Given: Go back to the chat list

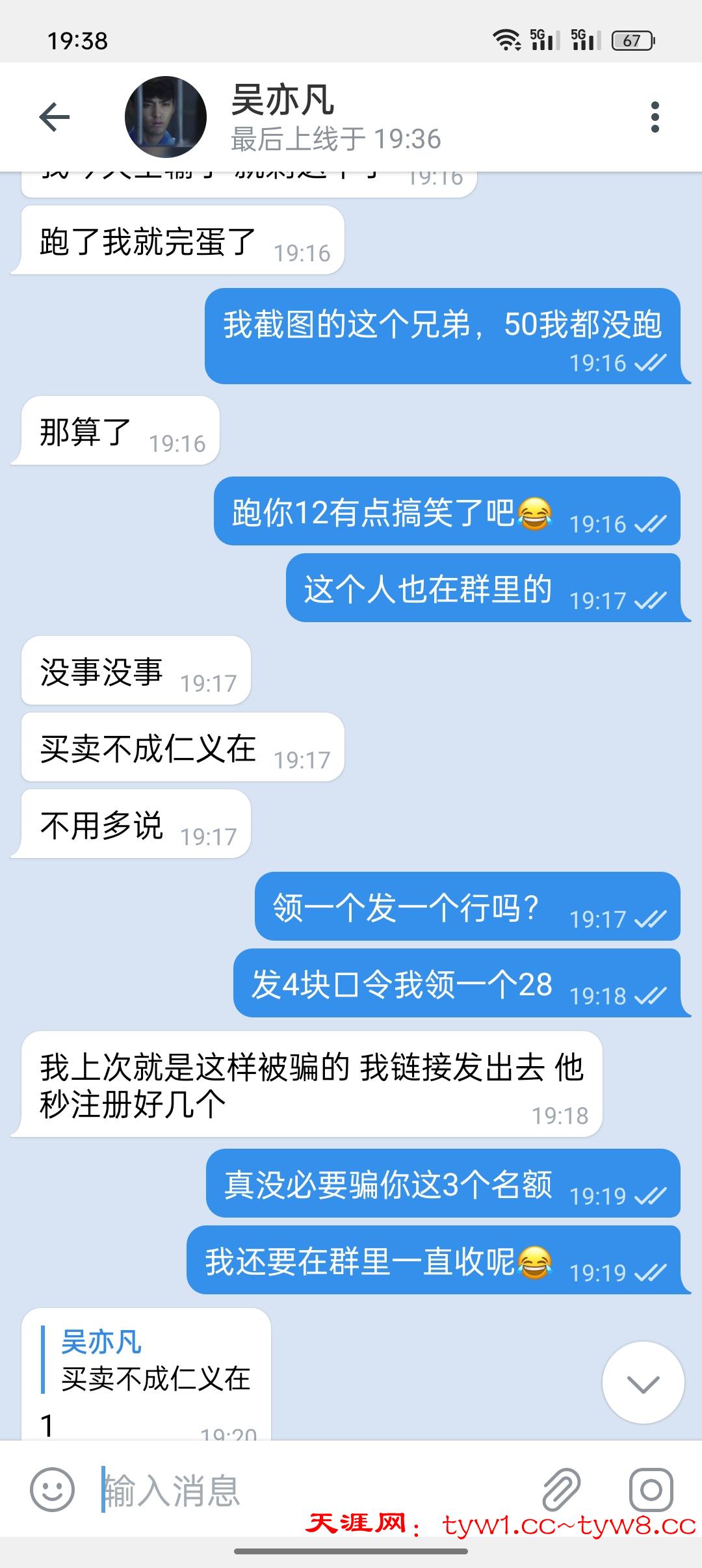Looking at the screenshot, I should click(55, 118).
